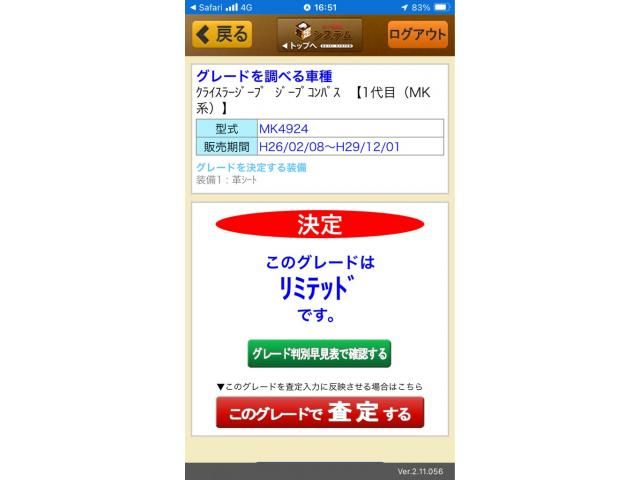Viewport: 640px width, 480px height.
Task: Open the system top page logo
Action: point(320,35)
